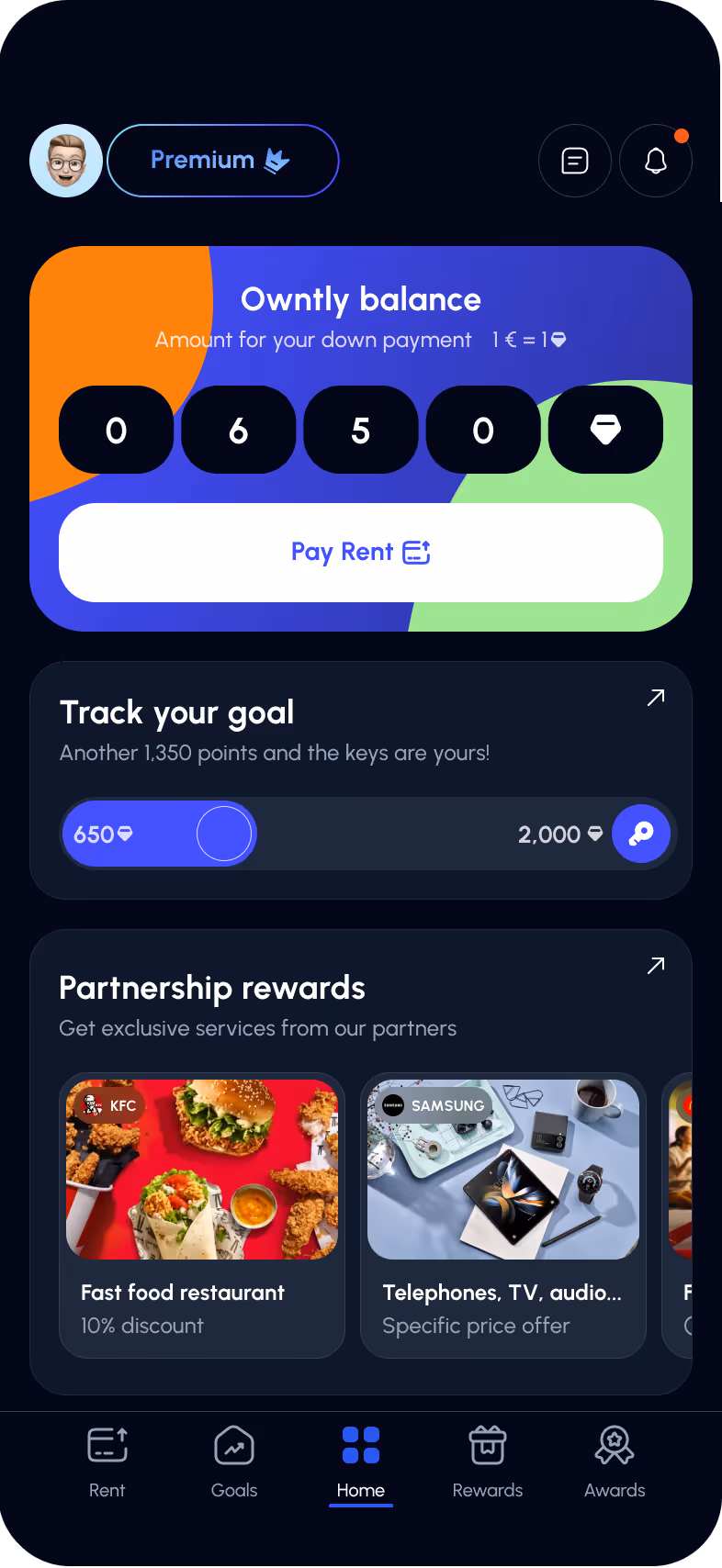The width and height of the screenshot is (722, 1568).
Task: Tap the Premium badge button
Action: (x=223, y=161)
